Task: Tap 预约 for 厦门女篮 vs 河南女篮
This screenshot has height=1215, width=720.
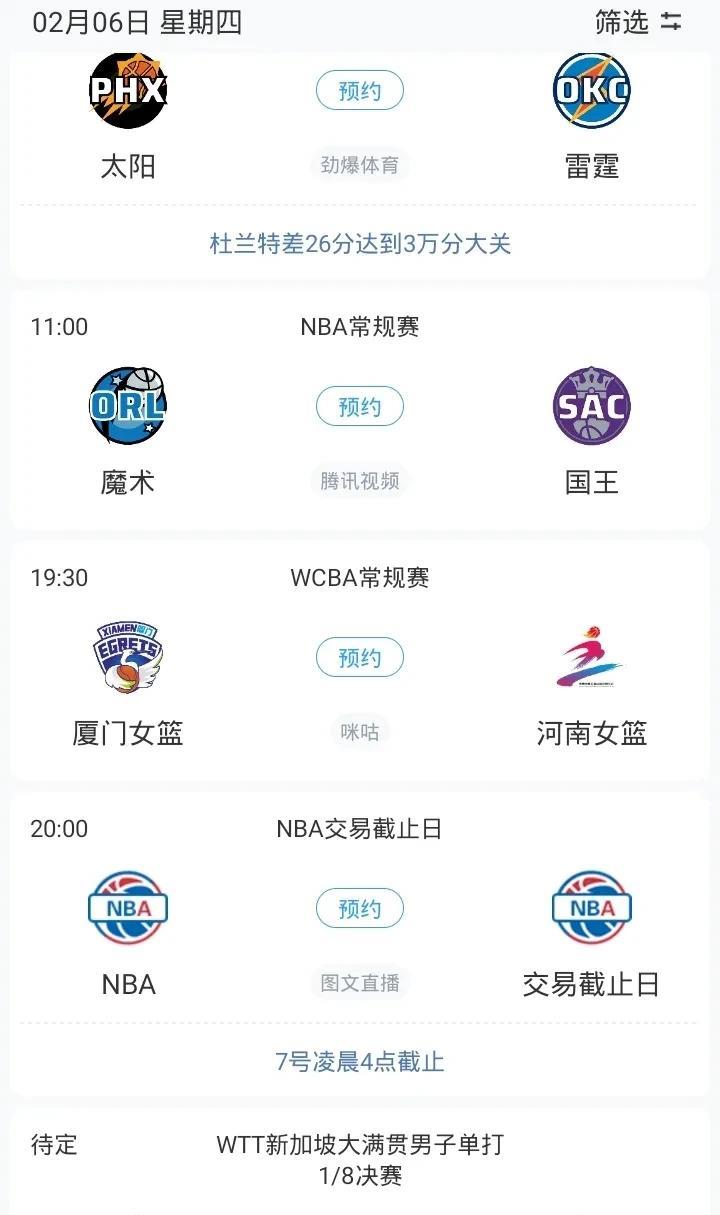Action: point(360,658)
